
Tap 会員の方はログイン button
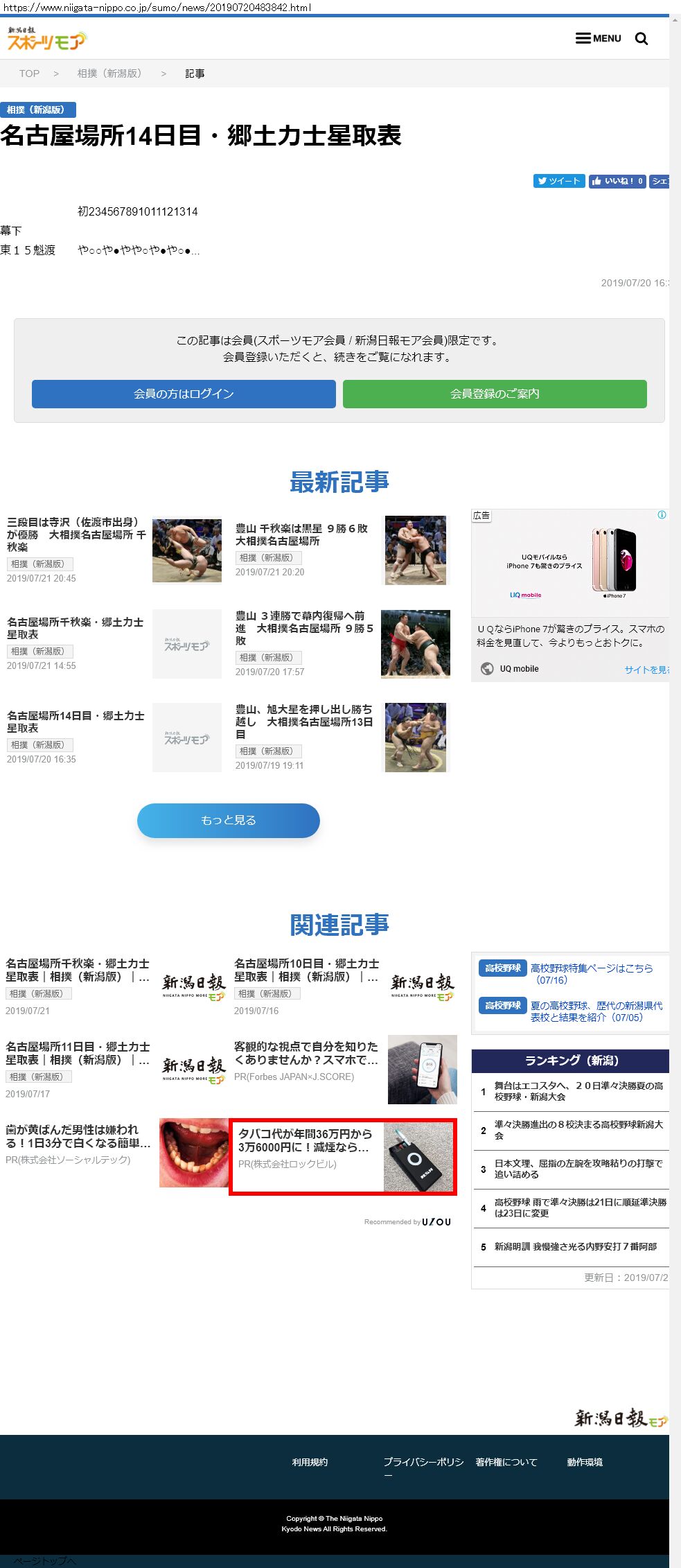coord(184,394)
